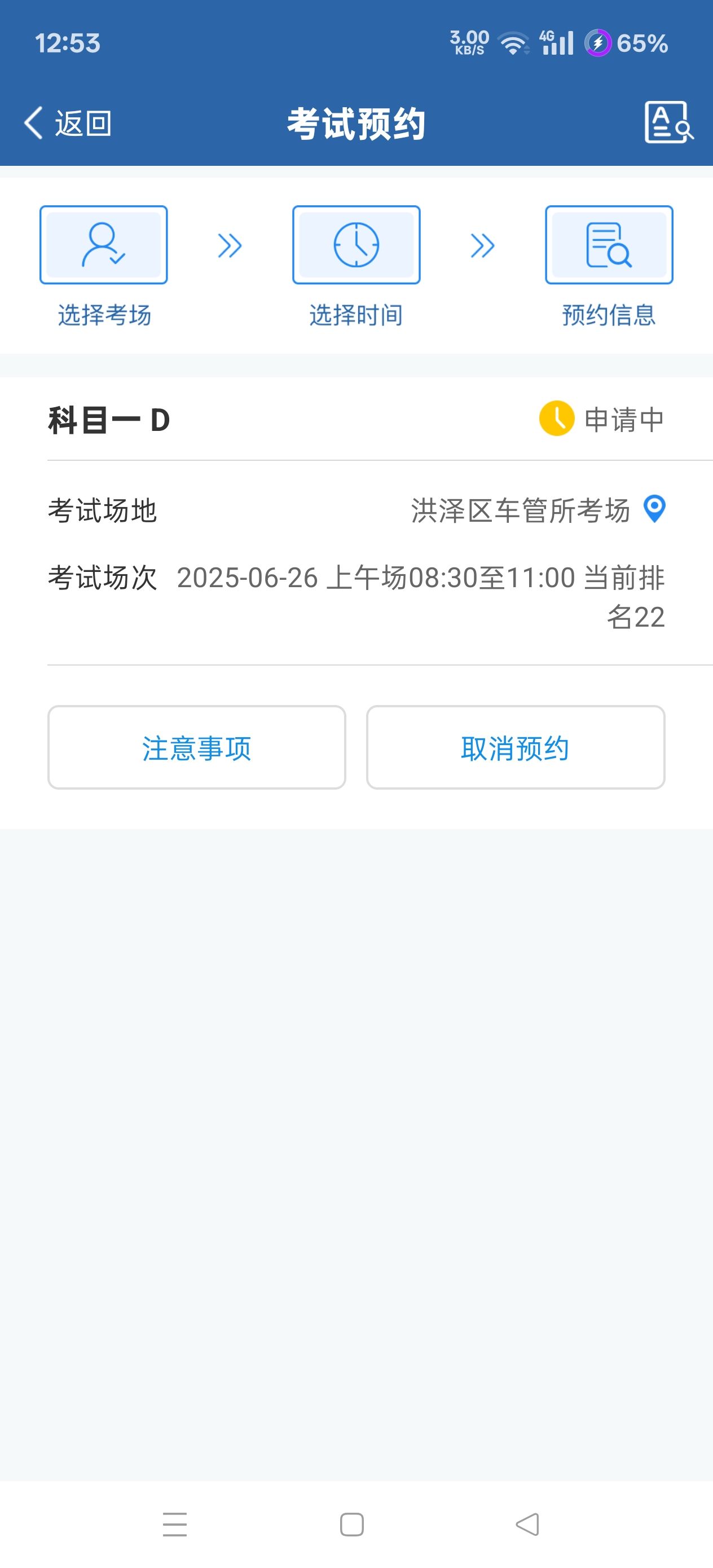Open the 注意事项 notes
713x1568 pixels.
197,747
